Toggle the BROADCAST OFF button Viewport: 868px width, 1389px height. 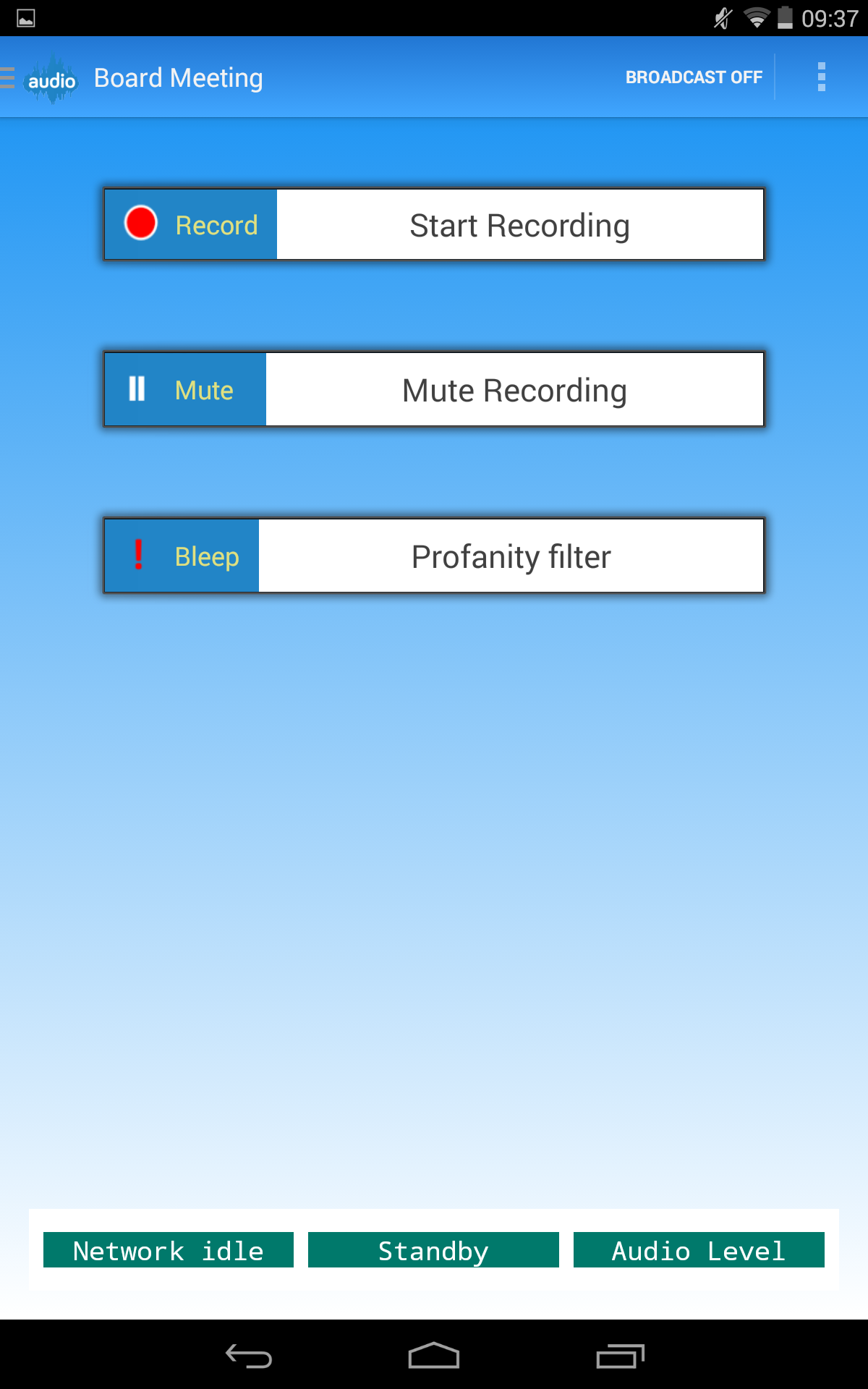pyautogui.click(x=694, y=77)
